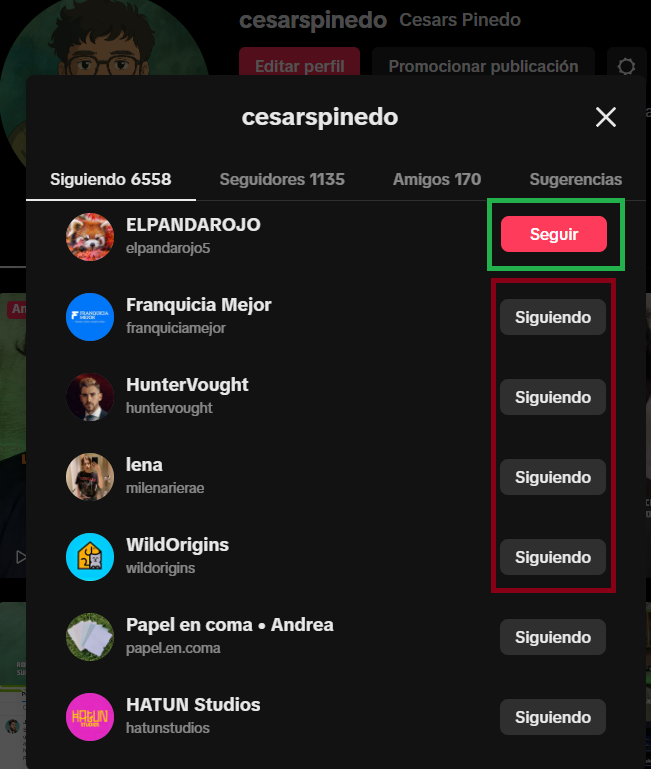Image resolution: width=651 pixels, height=769 pixels.
Task: Open the WildOrigins profile
Action: coord(177,545)
